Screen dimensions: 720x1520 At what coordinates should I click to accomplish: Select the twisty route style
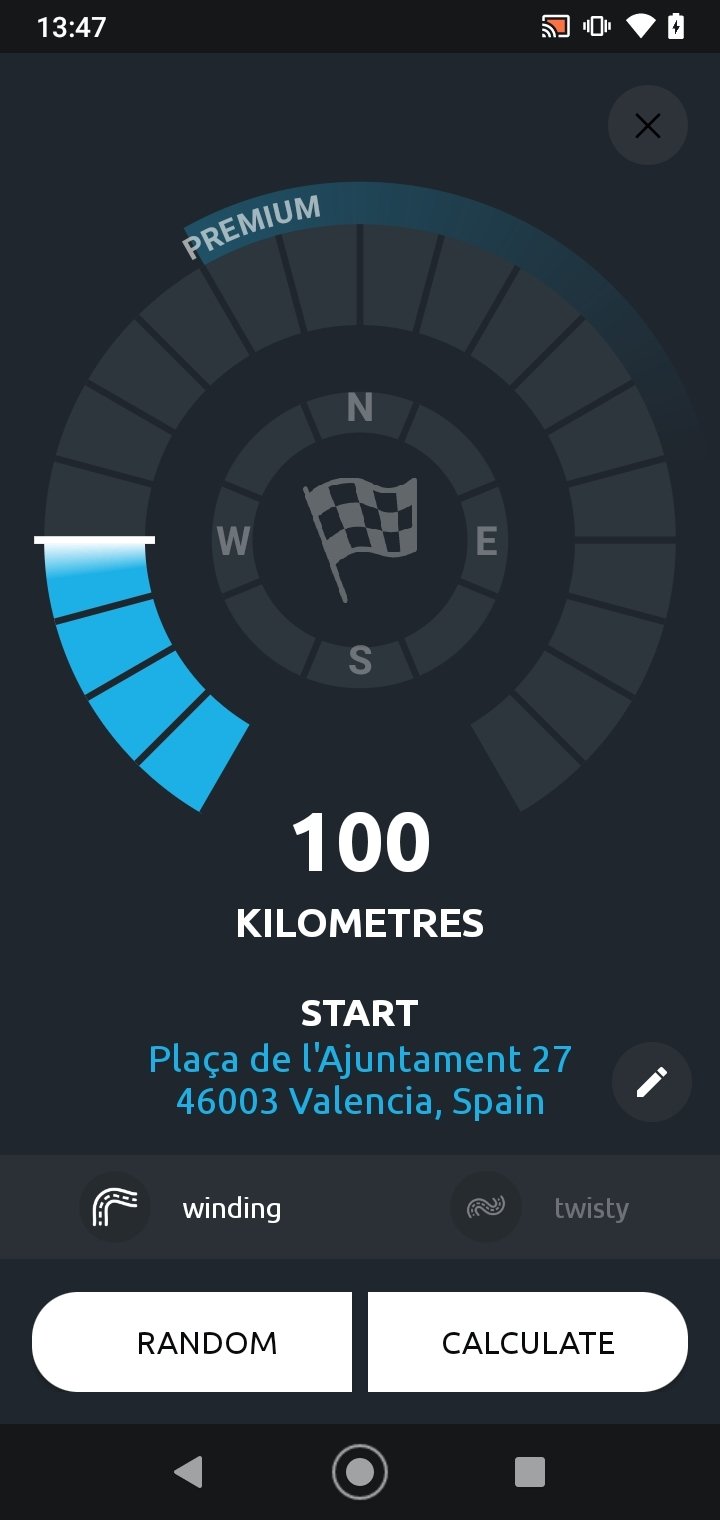540,1207
